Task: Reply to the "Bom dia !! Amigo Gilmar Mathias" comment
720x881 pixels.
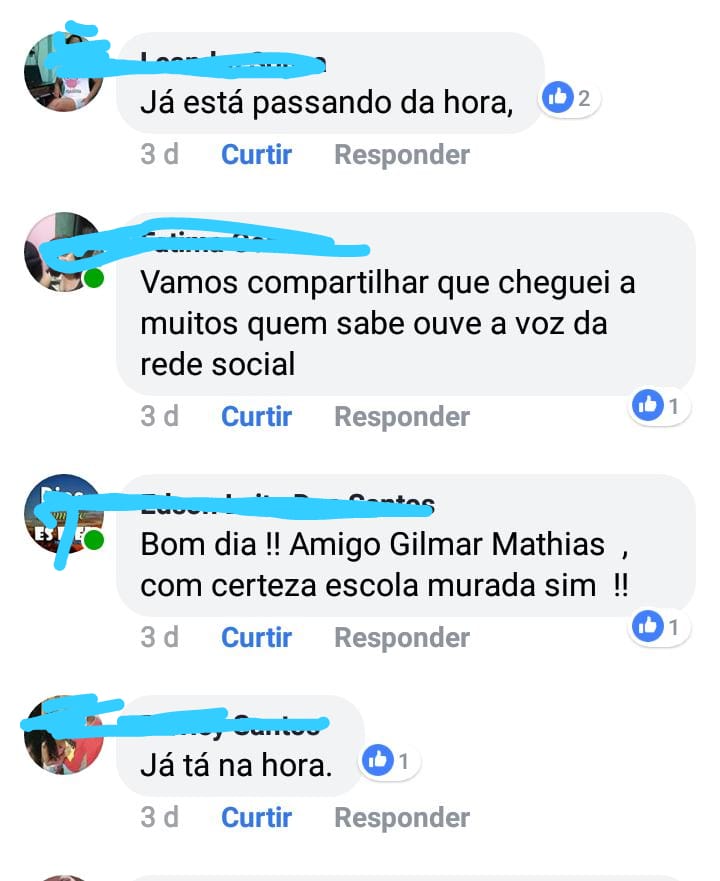Action: 401,638
